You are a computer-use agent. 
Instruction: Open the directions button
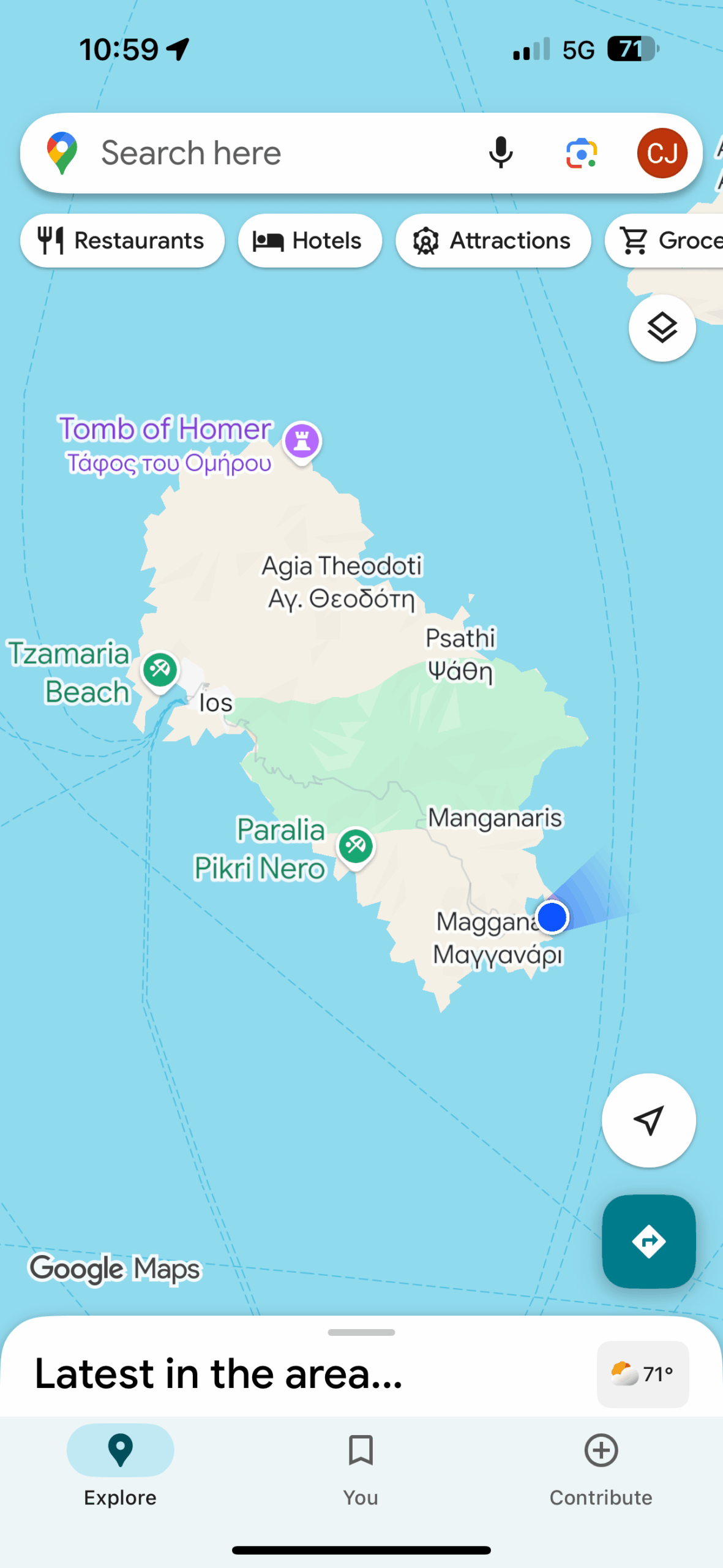point(648,1242)
